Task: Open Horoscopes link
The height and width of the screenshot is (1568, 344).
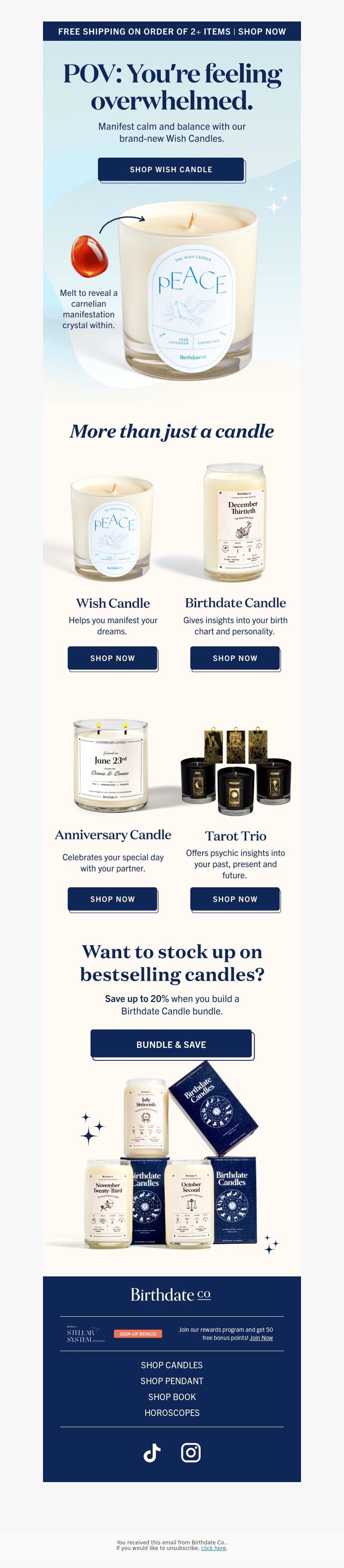Action: [x=172, y=1412]
